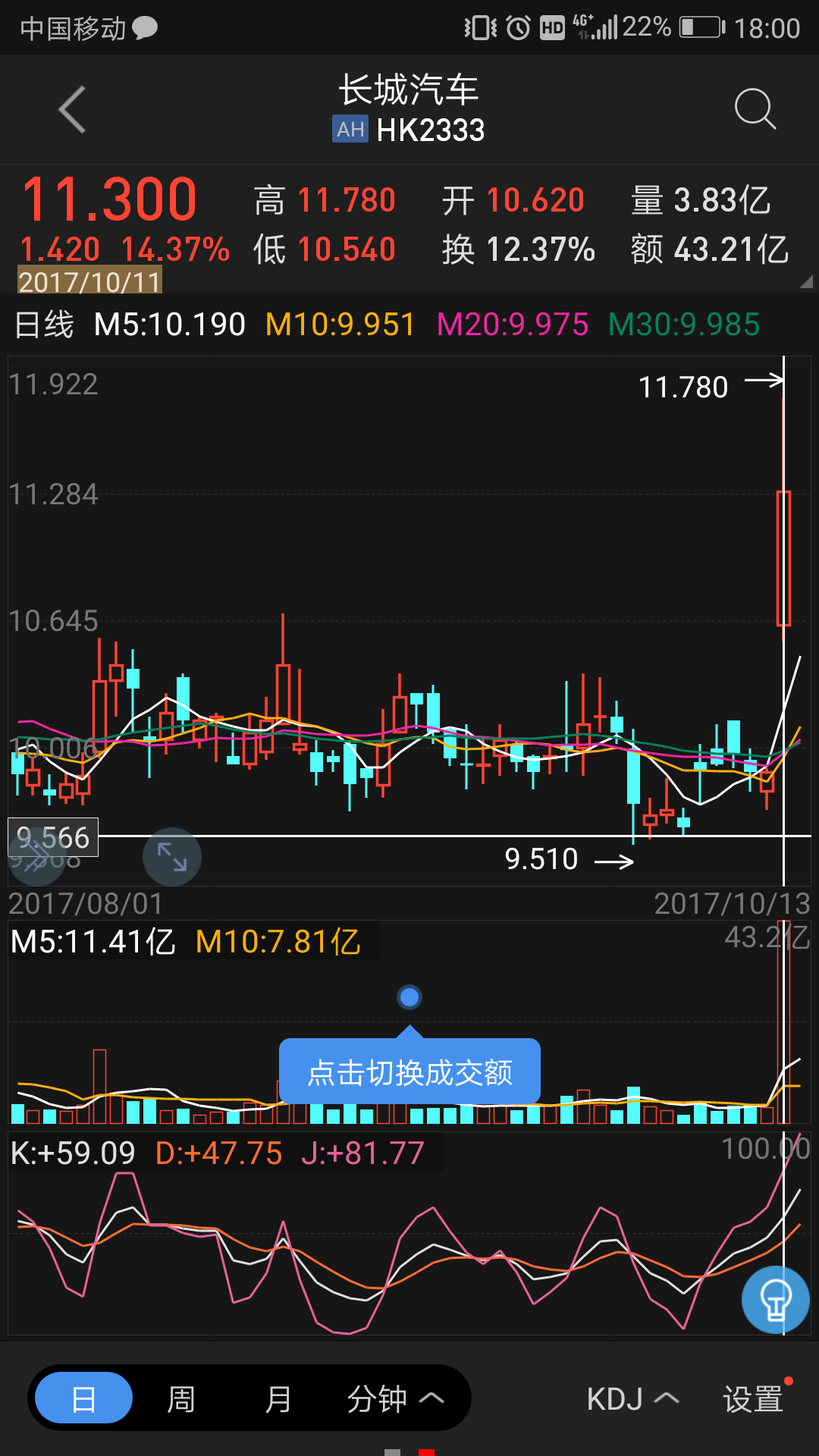
Task: Go back with the top-left arrow
Action: pos(72,110)
